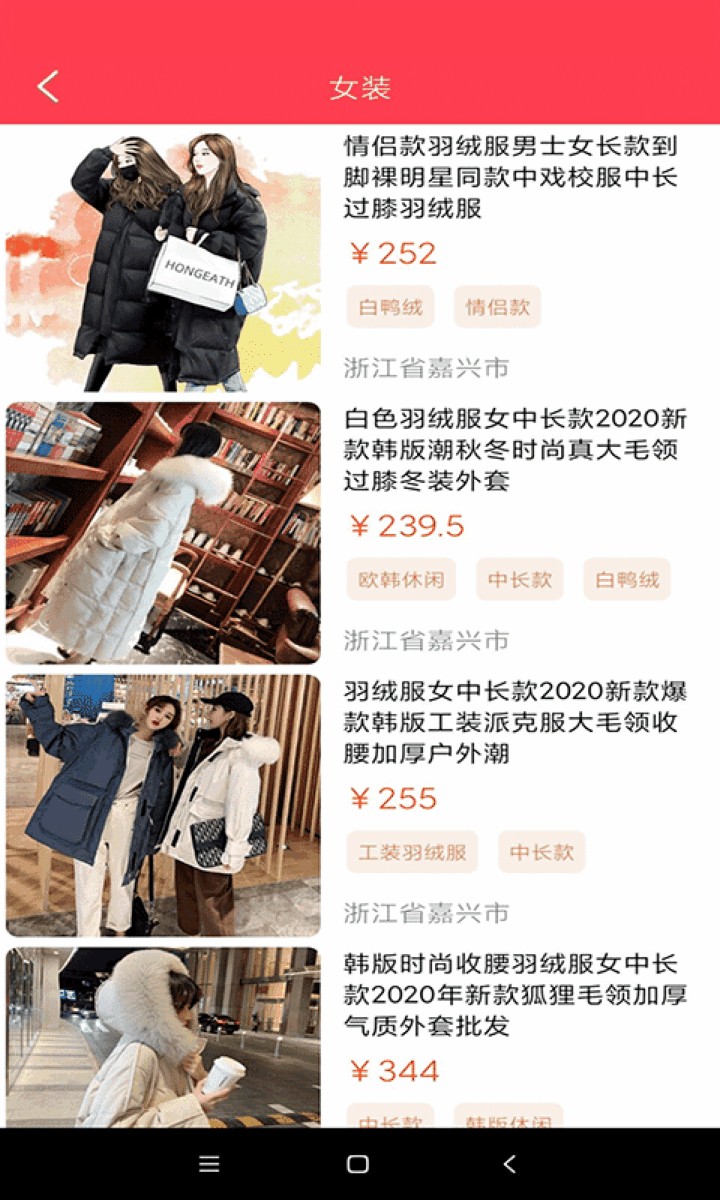Open the white down jacket listing priced ¥239.5

tap(510, 449)
